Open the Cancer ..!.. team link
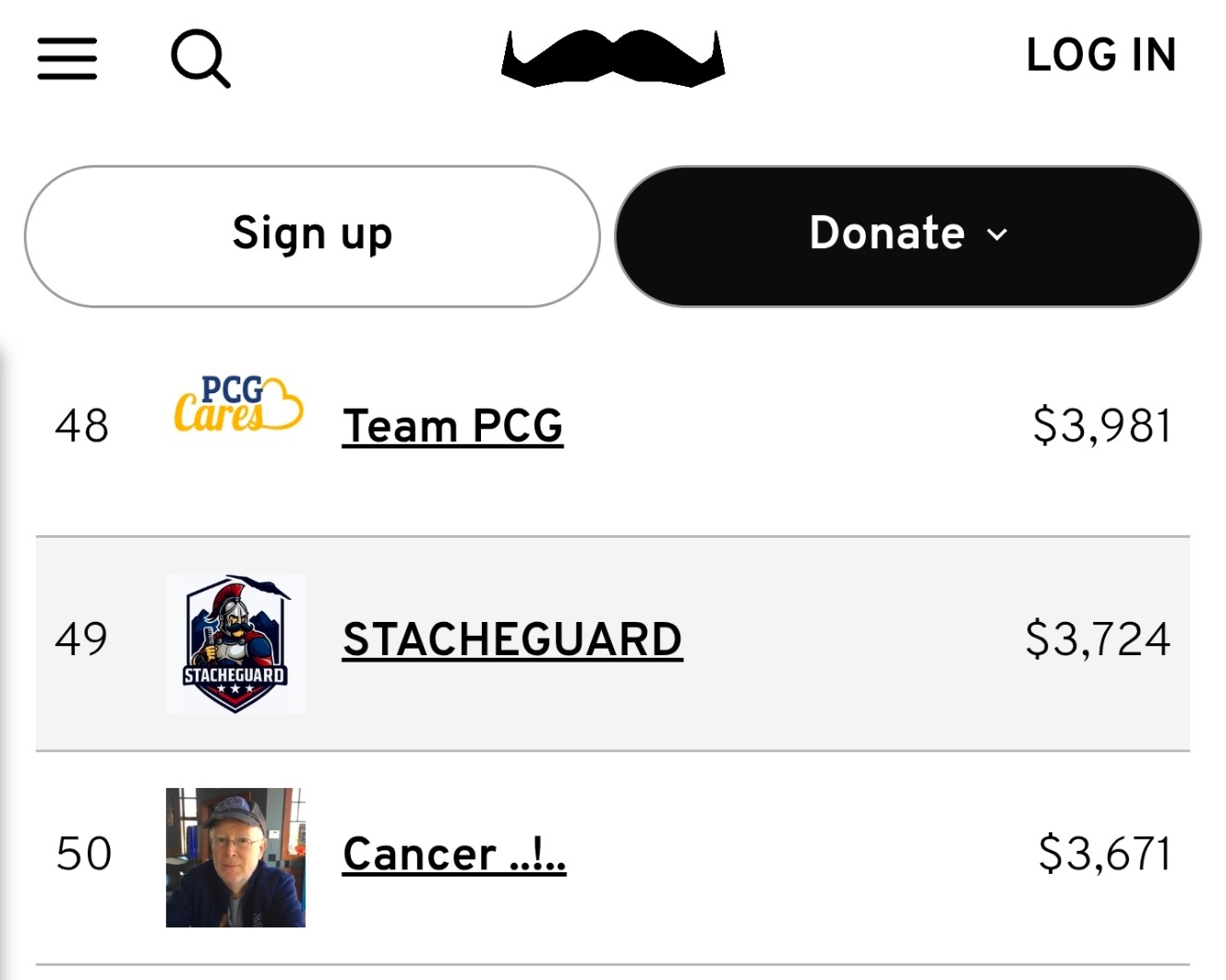1226x980 pixels. coord(454,855)
